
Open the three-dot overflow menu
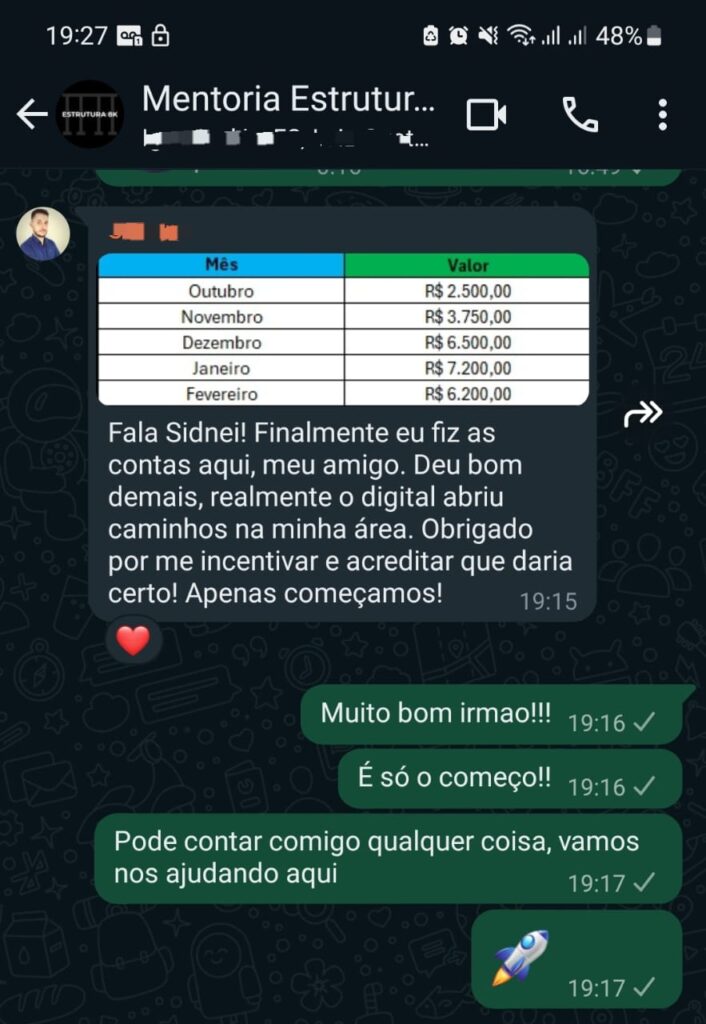pos(663,115)
